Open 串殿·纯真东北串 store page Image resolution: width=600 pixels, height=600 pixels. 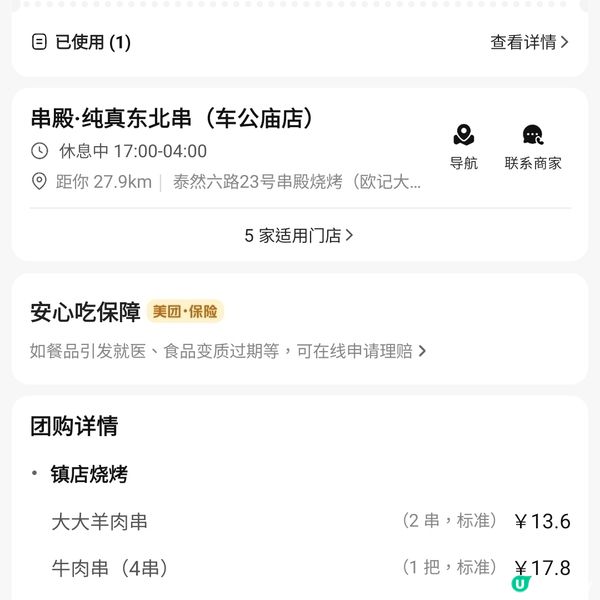point(173,118)
